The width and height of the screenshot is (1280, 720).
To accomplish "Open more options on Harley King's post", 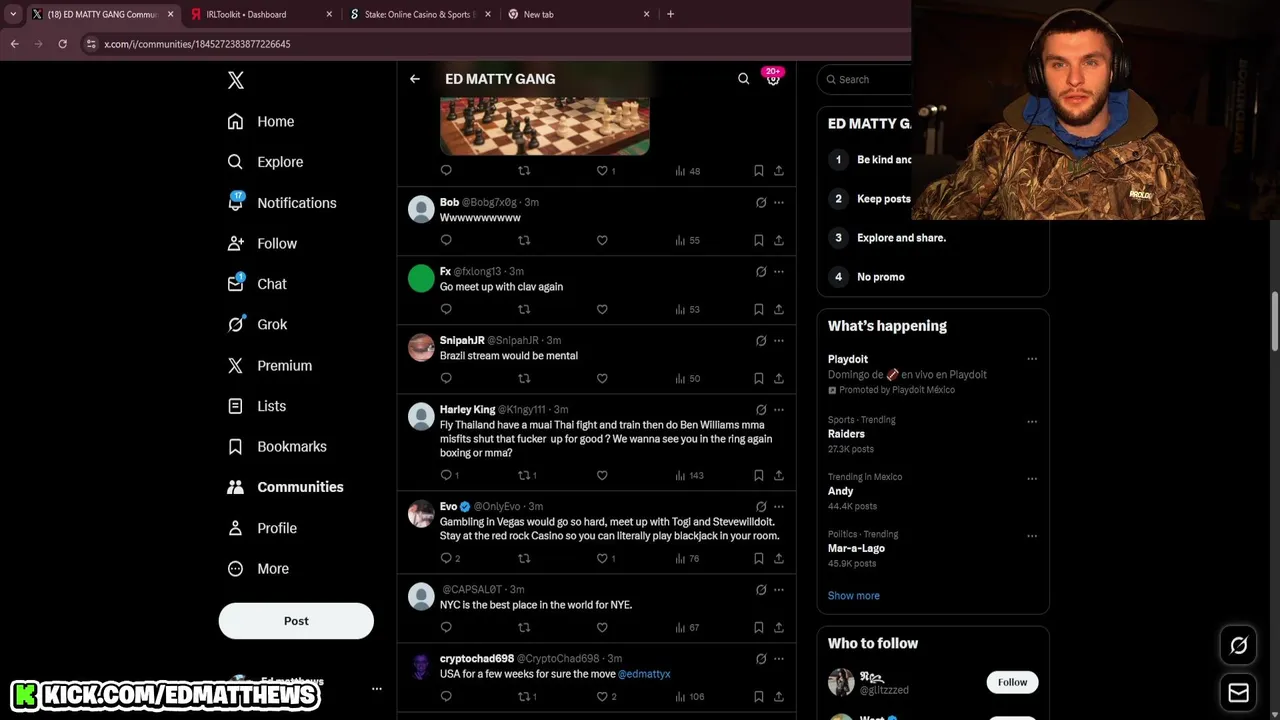I will click(779, 410).
